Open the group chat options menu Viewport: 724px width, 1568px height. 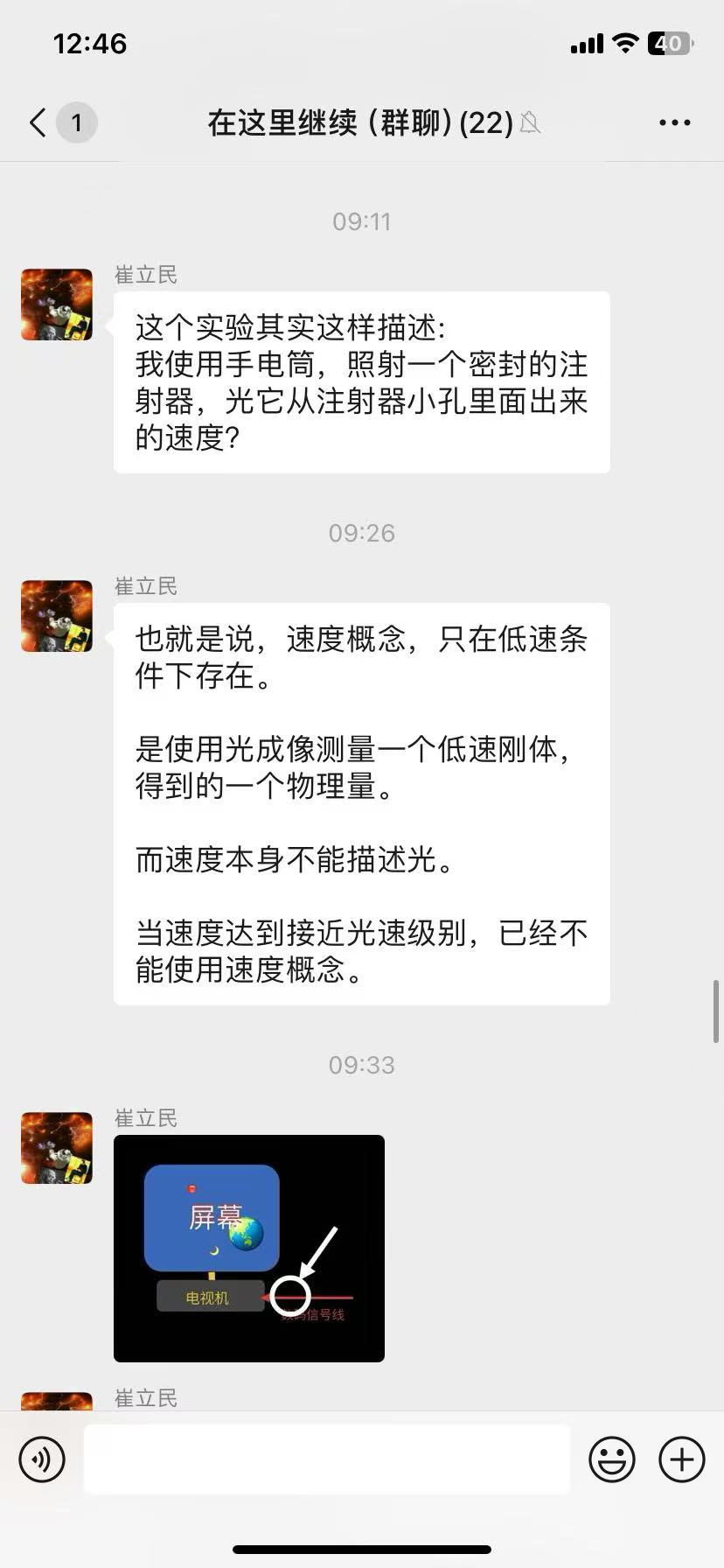[674, 123]
